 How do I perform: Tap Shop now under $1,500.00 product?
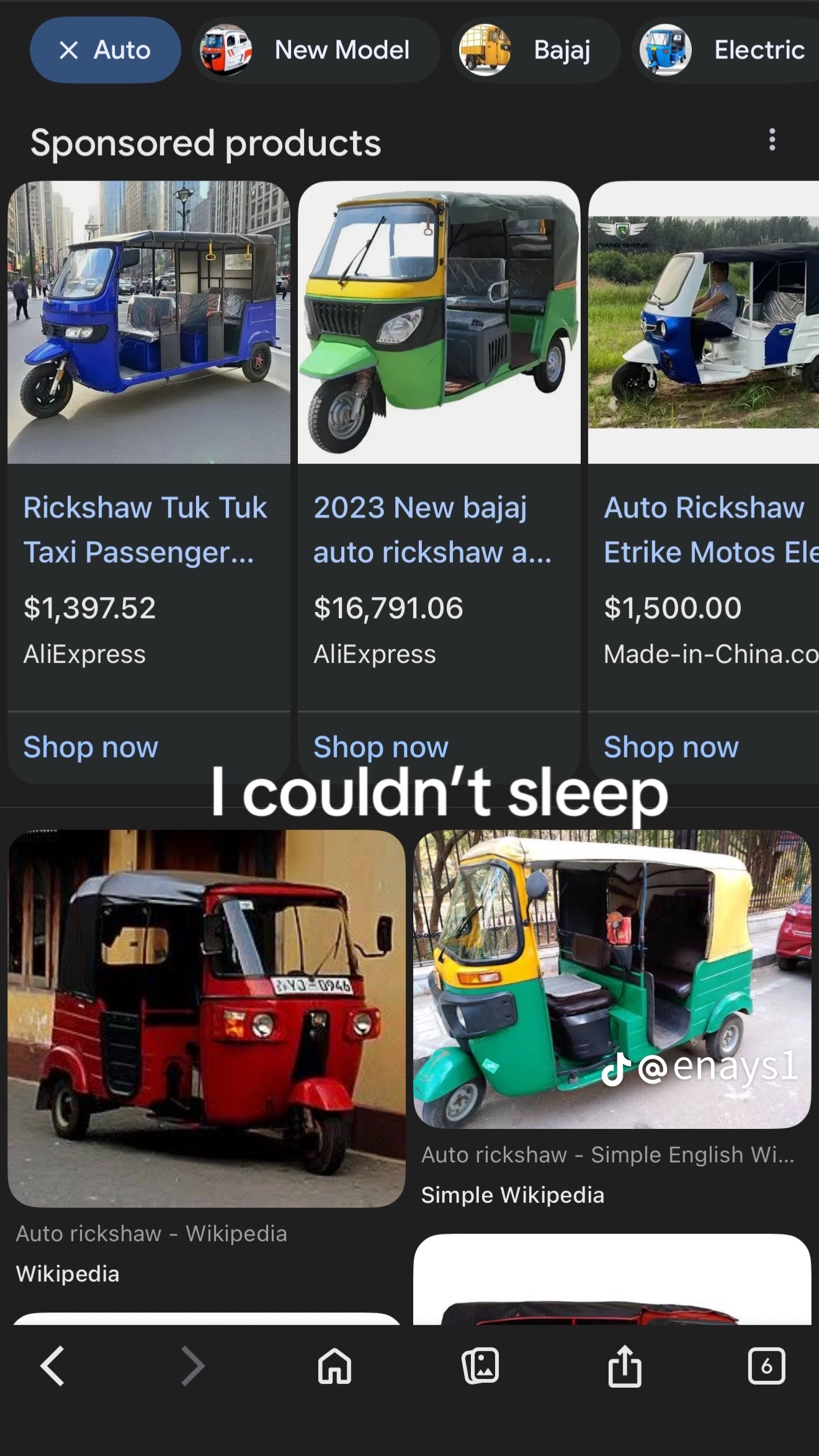click(671, 747)
